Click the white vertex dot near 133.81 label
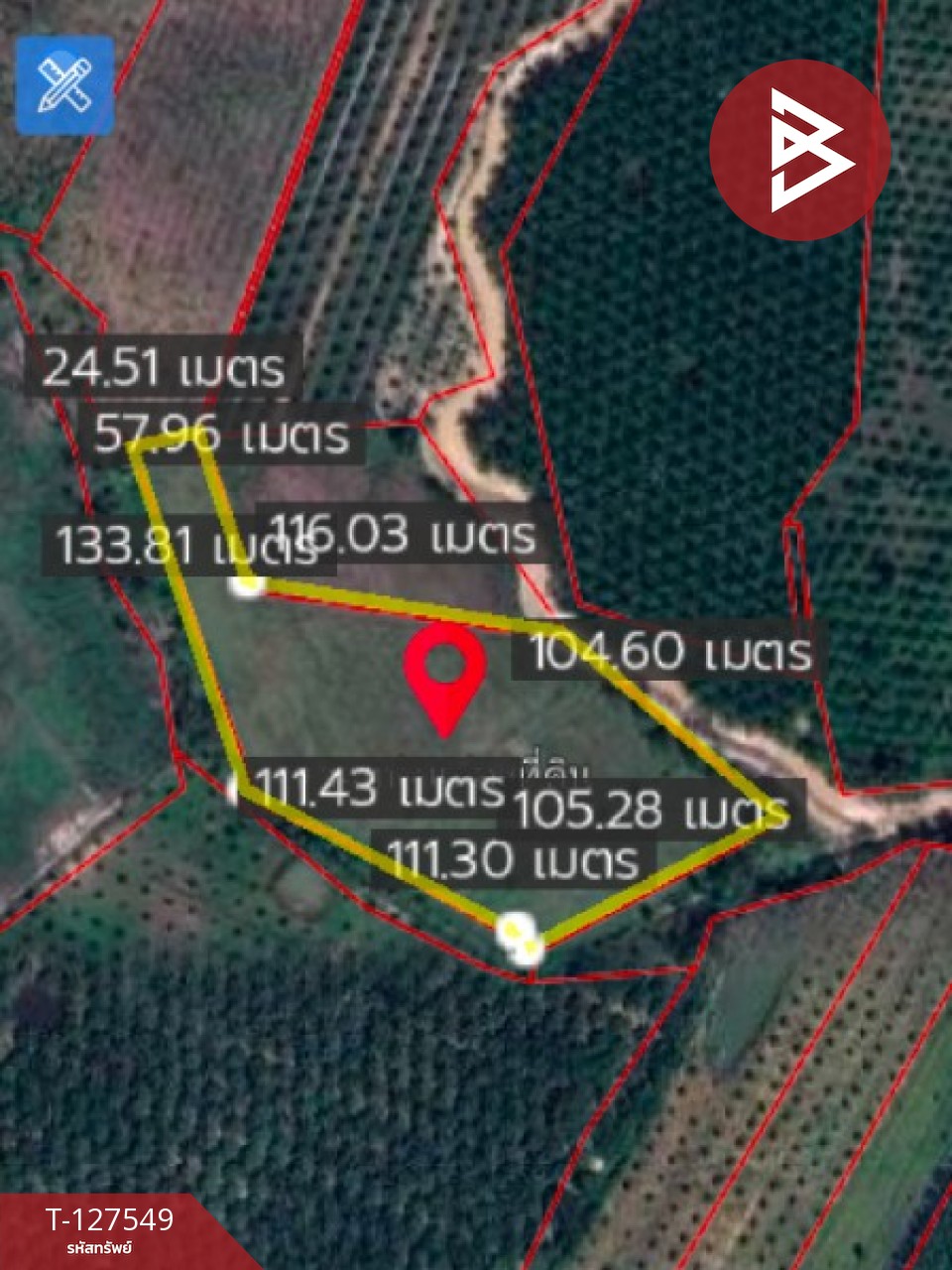The width and height of the screenshot is (952, 1270). [245, 588]
